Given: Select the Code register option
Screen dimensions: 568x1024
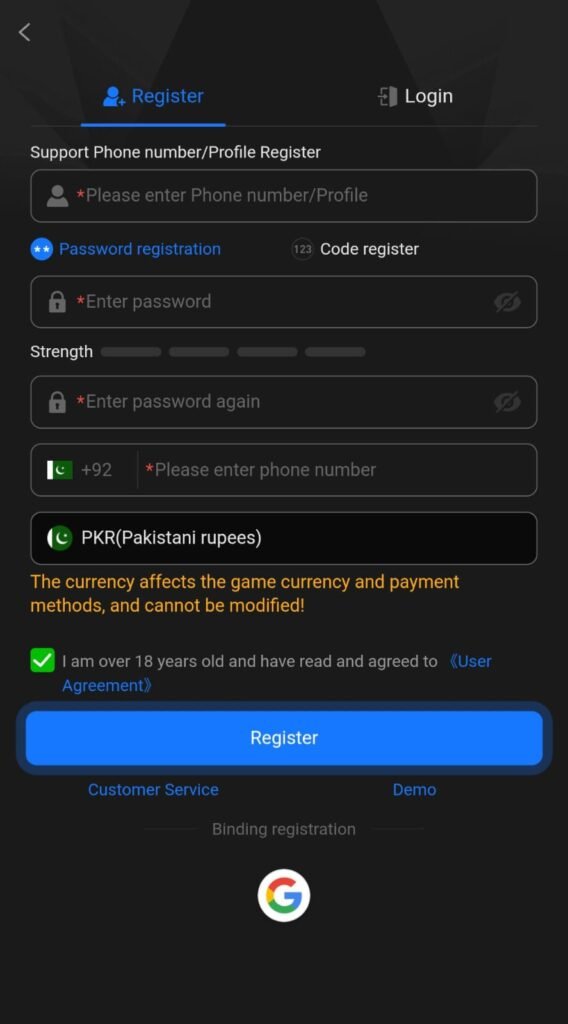Looking at the screenshot, I should [x=355, y=249].
